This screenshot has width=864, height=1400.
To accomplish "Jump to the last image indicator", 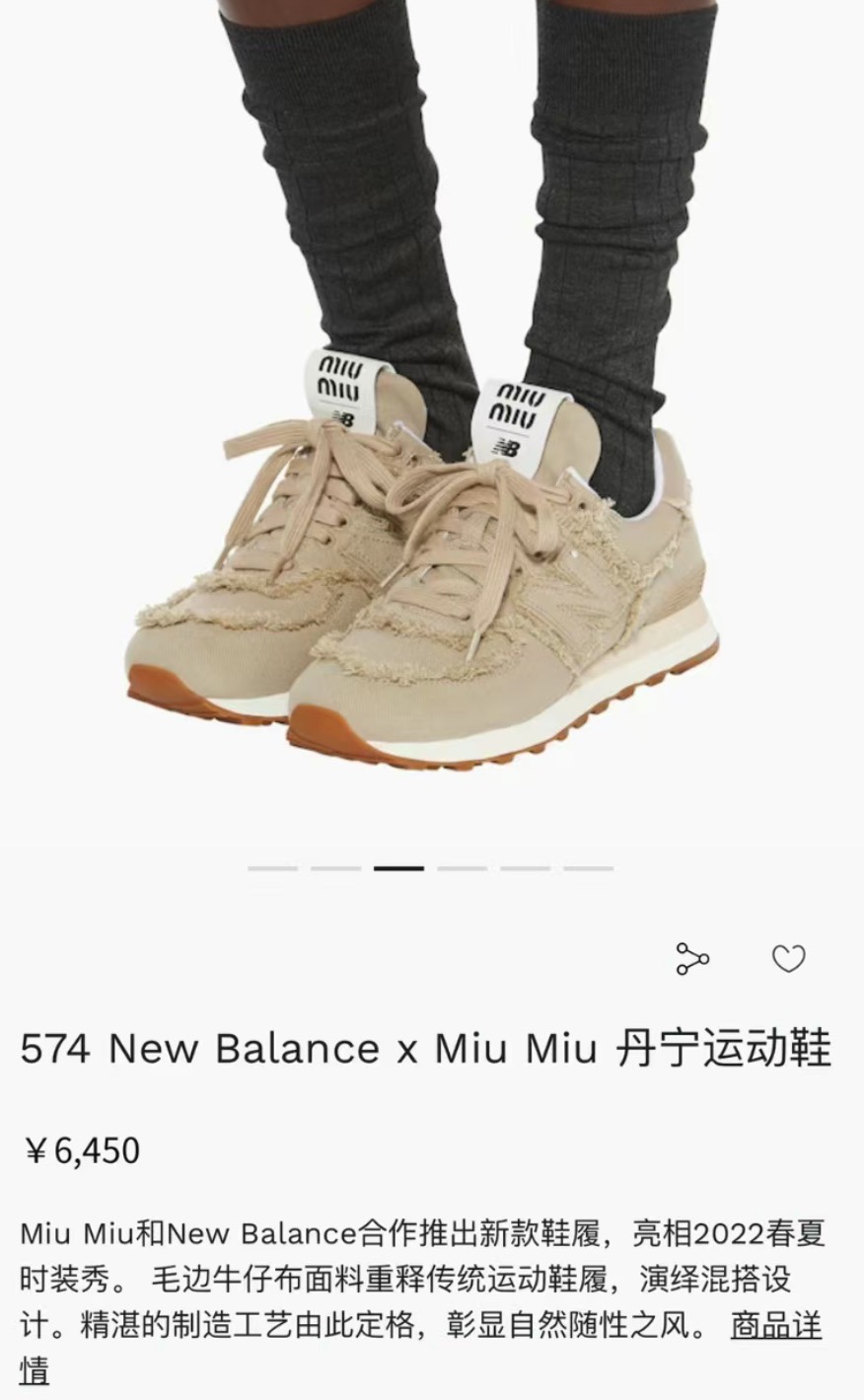I will point(589,868).
